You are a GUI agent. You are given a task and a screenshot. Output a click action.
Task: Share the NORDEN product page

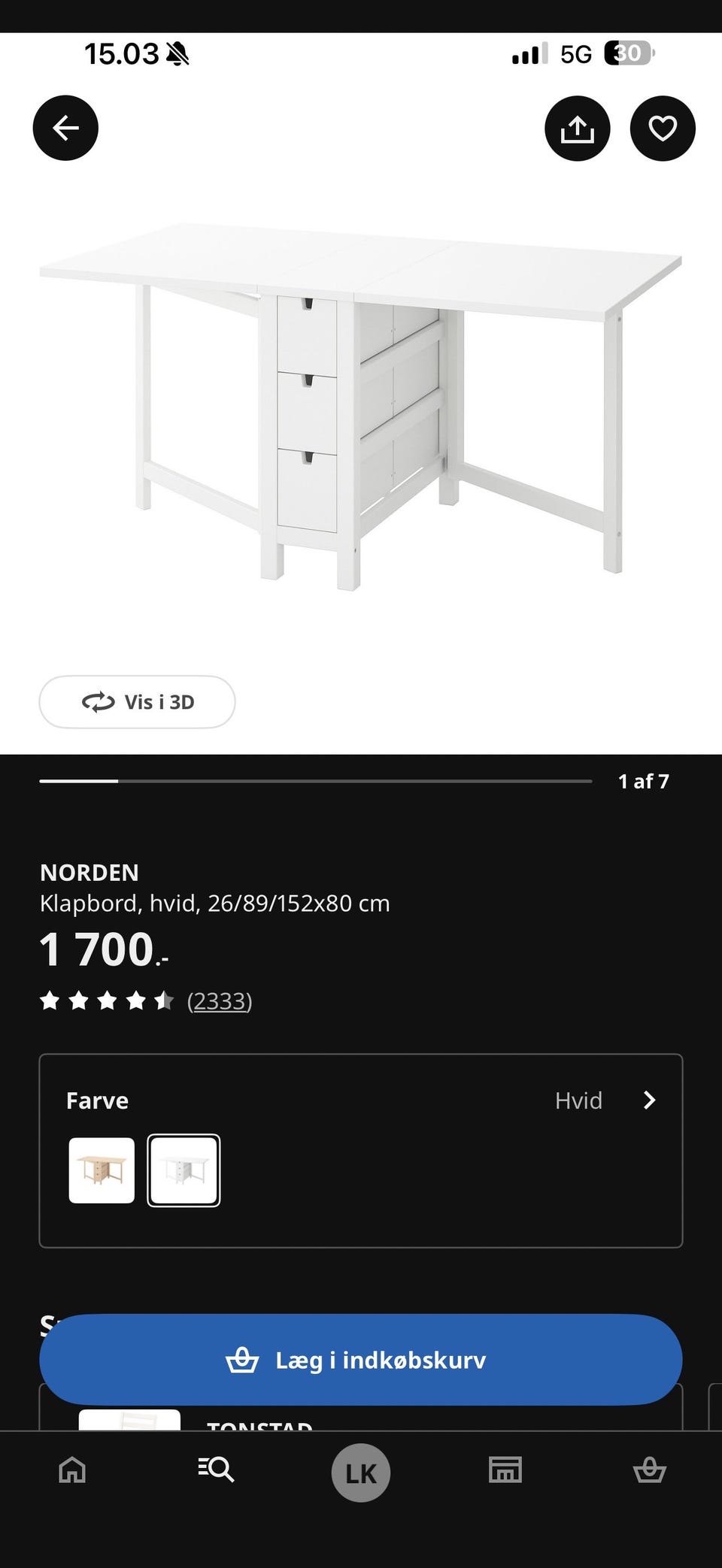click(577, 128)
